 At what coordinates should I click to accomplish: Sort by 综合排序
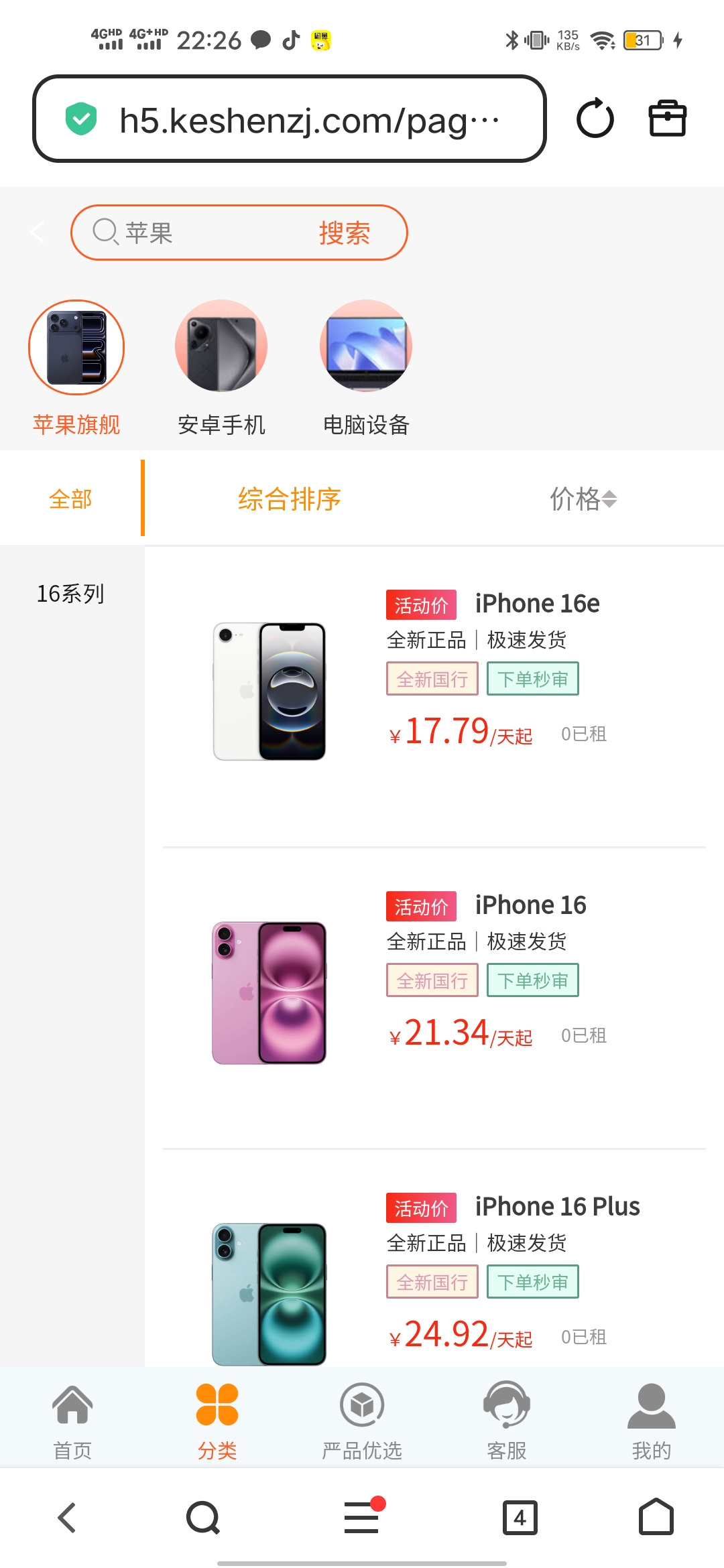pyautogui.click(x=290, y=499)
